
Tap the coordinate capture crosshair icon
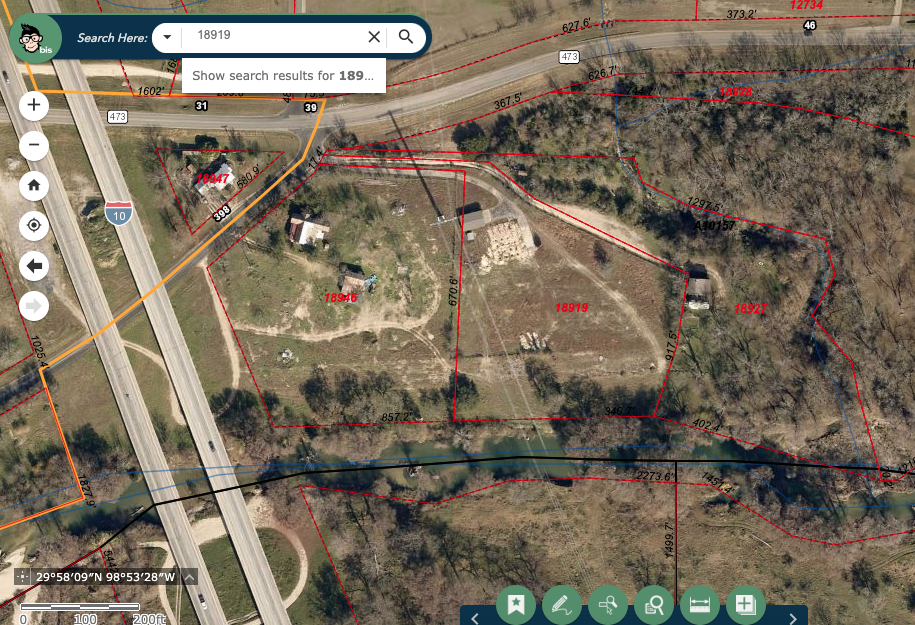pyautogui.click(x=22, y=577)
